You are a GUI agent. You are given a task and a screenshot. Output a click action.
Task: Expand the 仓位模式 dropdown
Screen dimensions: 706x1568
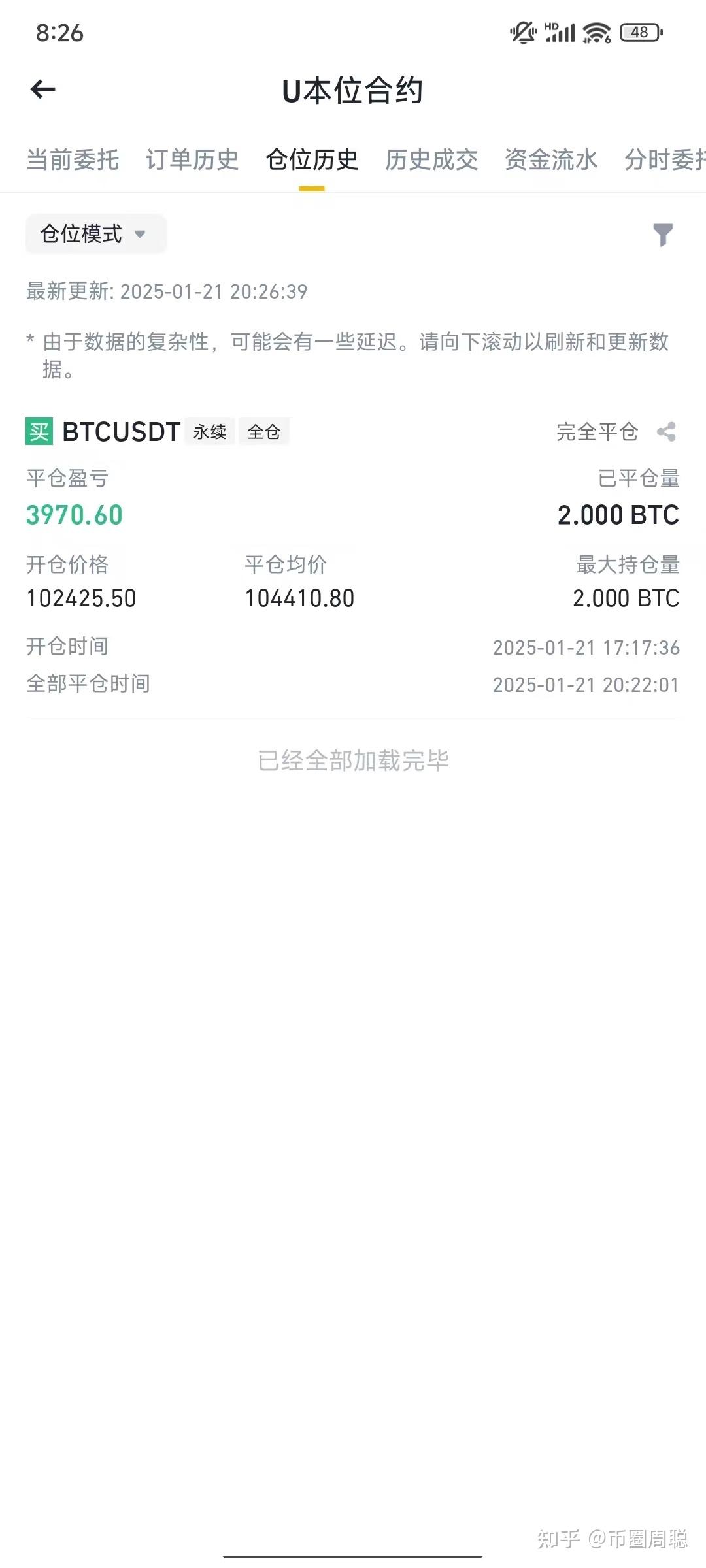tap(95, 234)
